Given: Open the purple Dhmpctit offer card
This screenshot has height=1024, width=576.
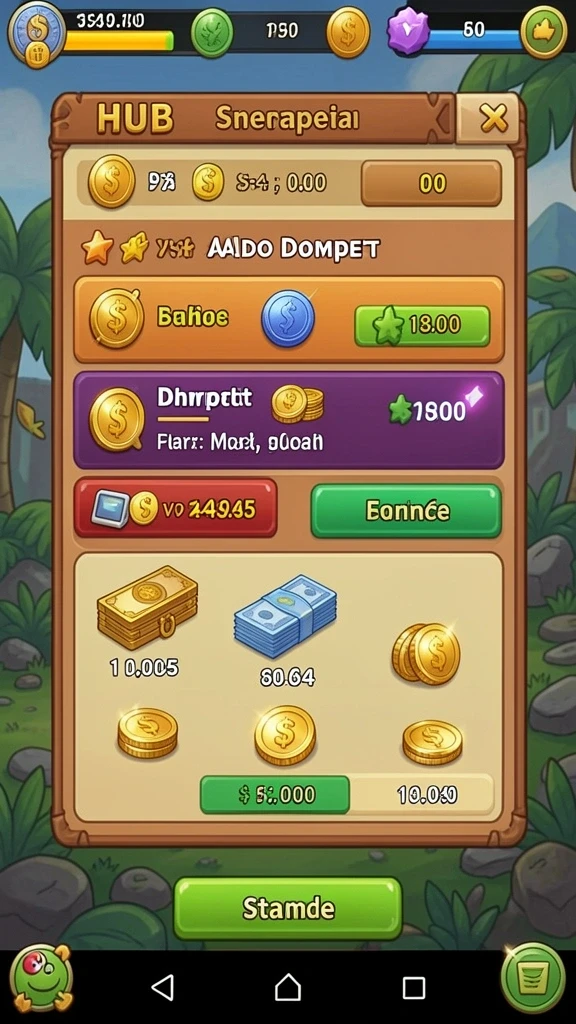Looking at the screenshot, I should click(x=289, y=421).
